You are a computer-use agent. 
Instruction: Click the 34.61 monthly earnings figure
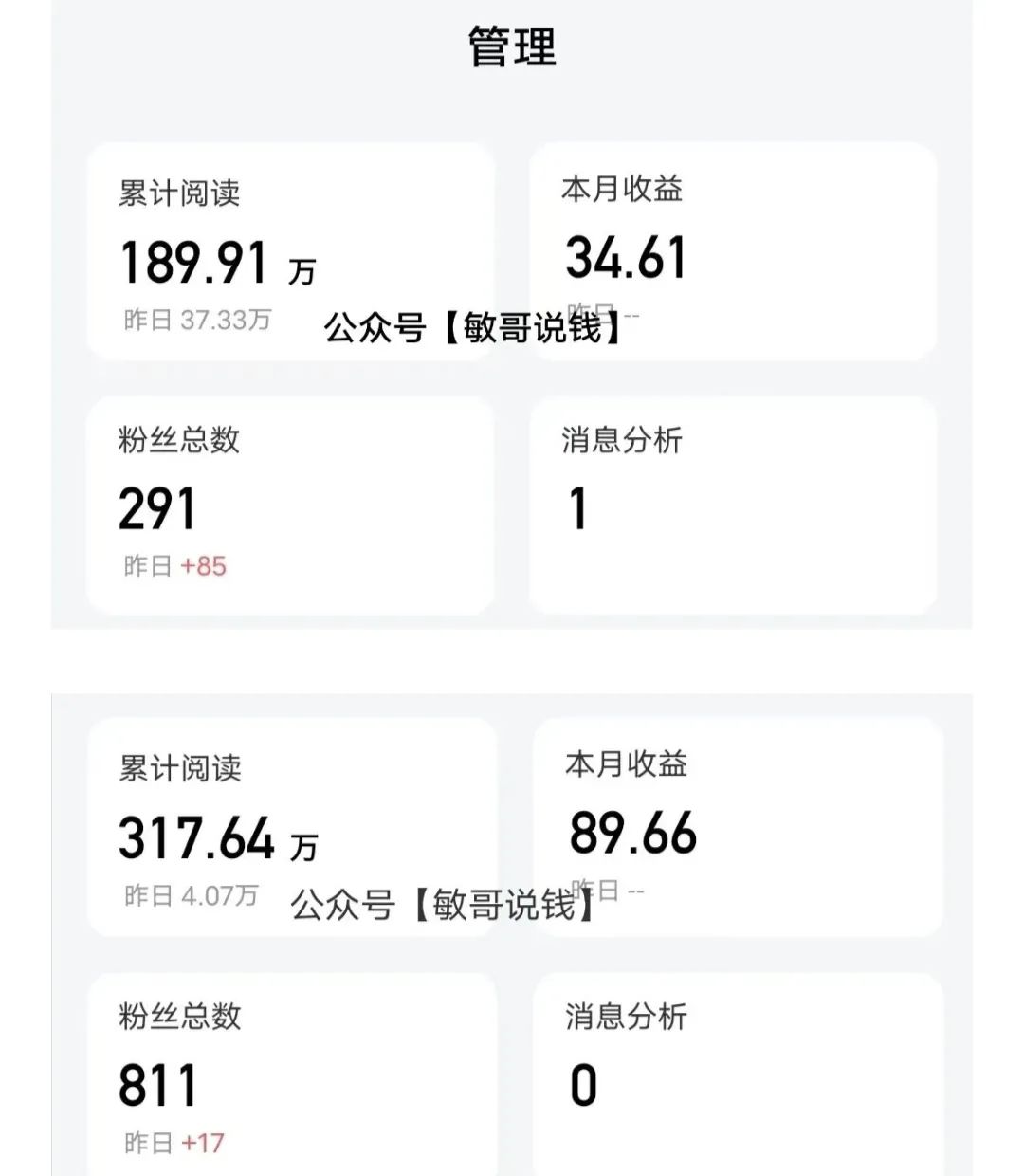(626, 258)
